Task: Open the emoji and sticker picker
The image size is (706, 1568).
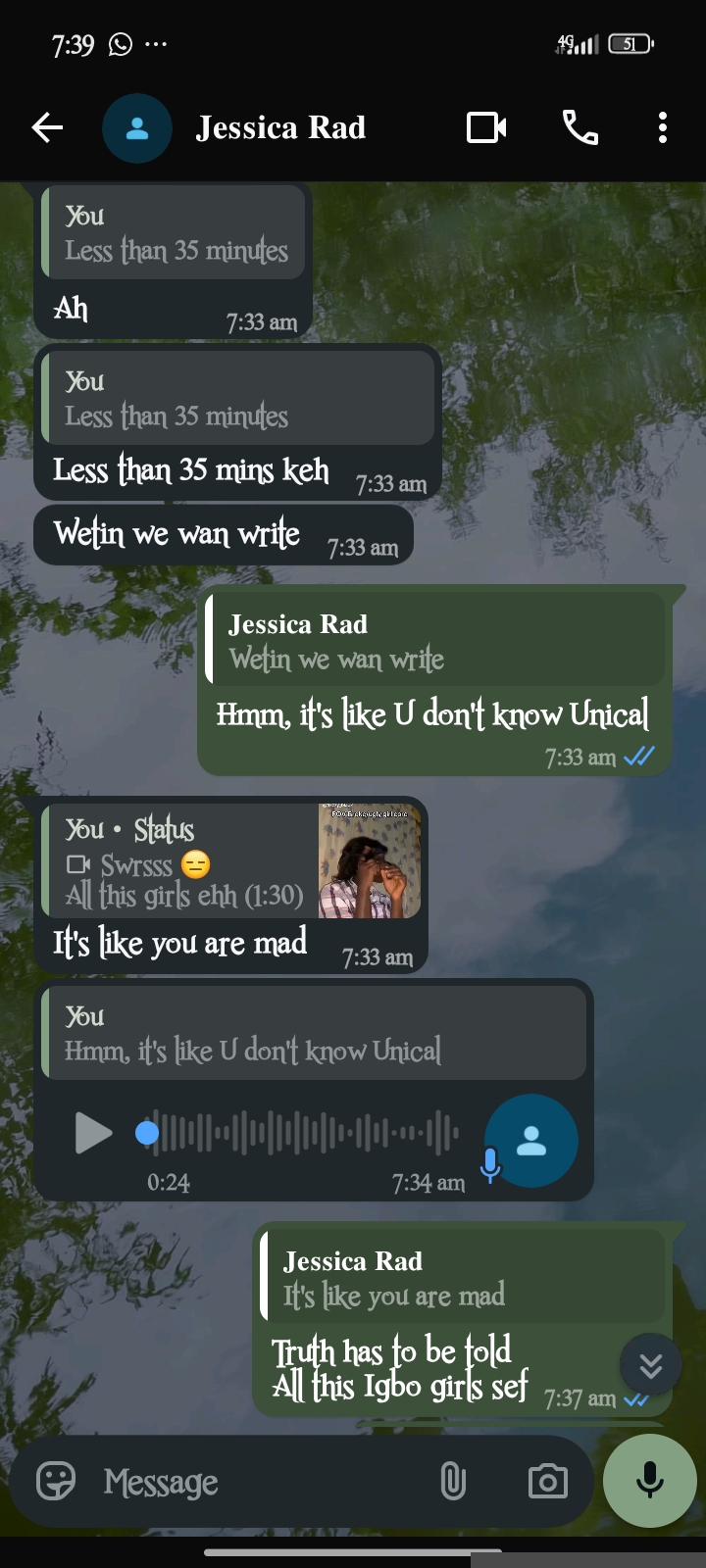Action: coord(56,1481)
